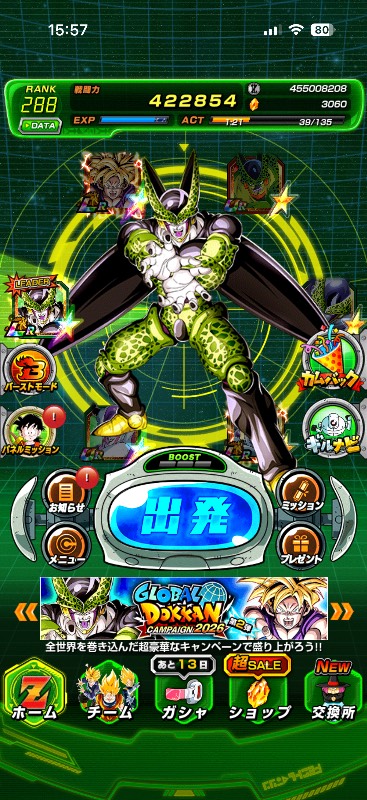
Task: Show the next banner with right arrows
Action: point(341,611)
